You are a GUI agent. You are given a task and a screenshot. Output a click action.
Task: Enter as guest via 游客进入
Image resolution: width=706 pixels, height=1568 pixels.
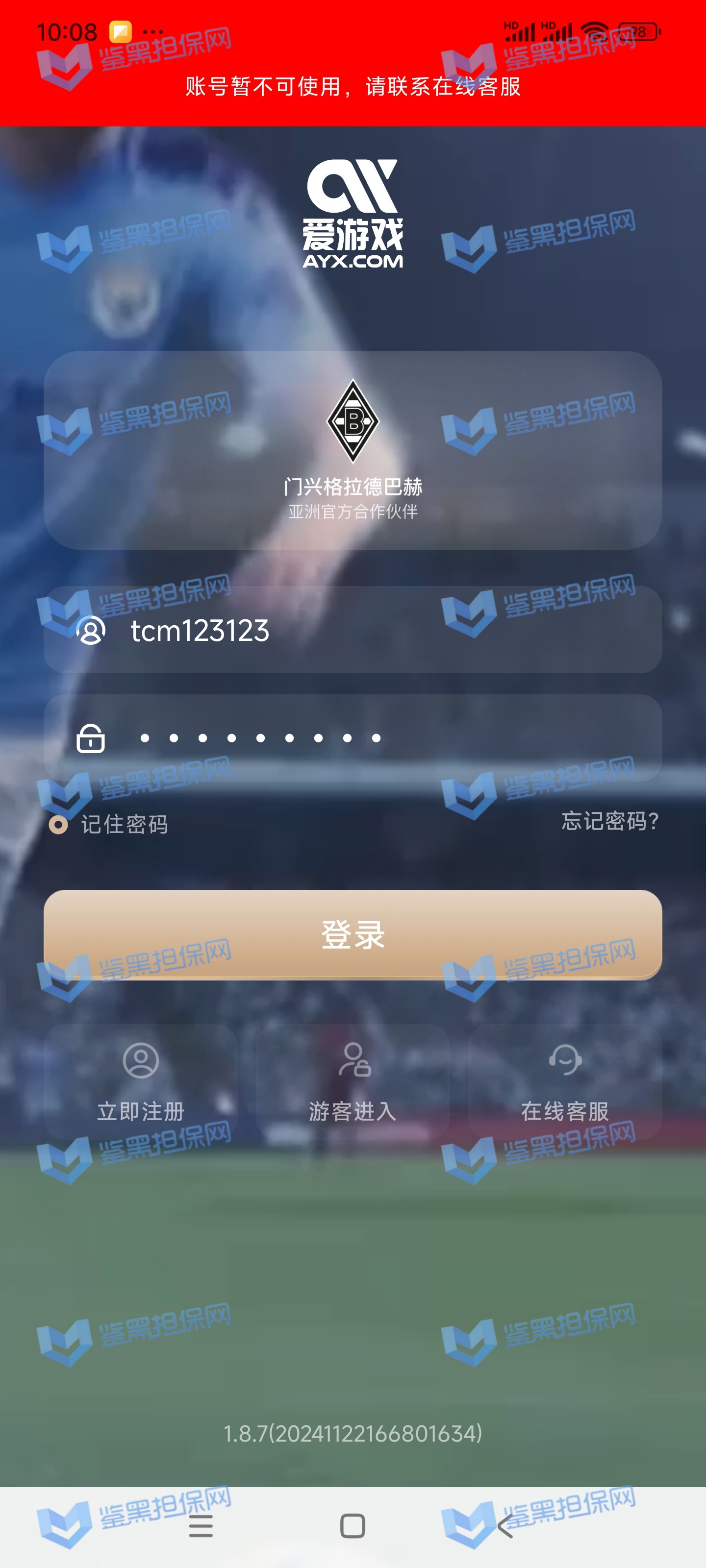[353, 1081]
